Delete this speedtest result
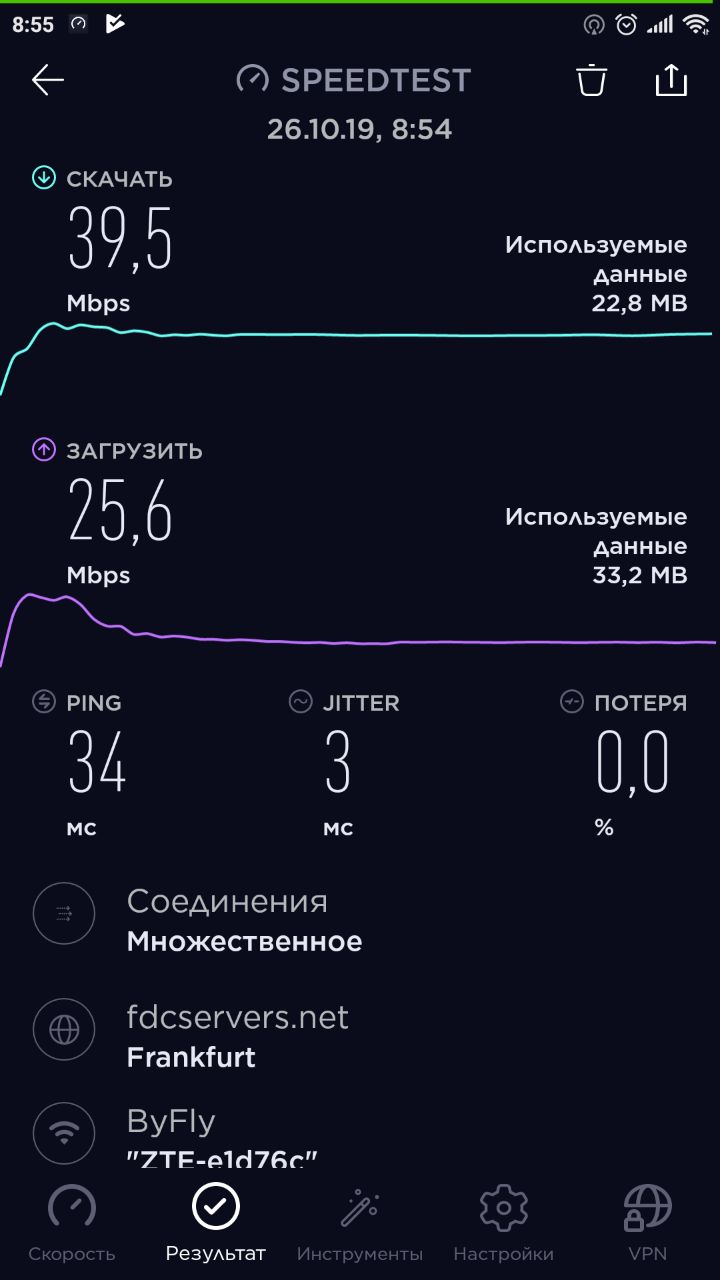Image resolution: width=720 pixels, height=1280 pixels. 592,80
